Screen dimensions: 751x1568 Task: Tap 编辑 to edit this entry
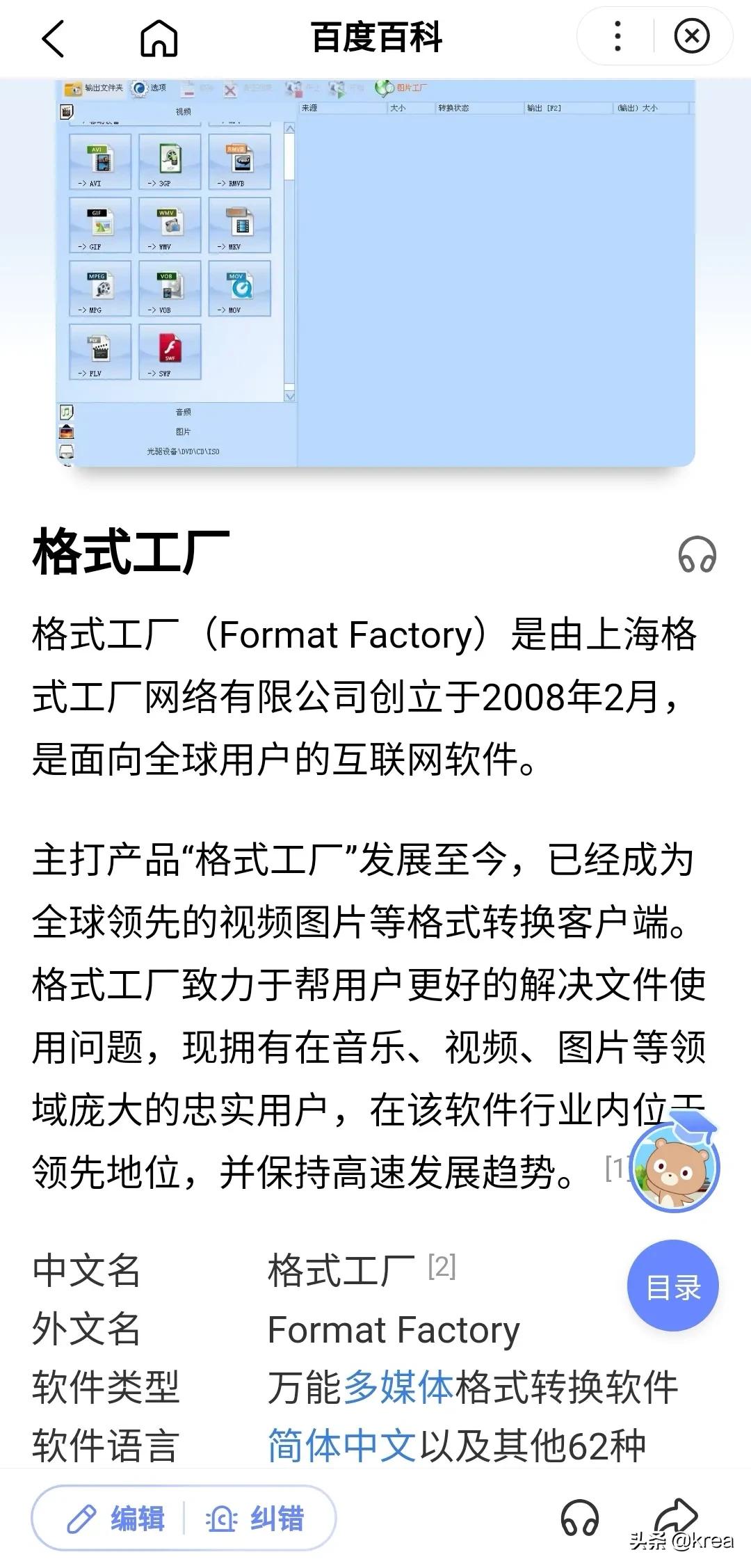pos(117,1518)
